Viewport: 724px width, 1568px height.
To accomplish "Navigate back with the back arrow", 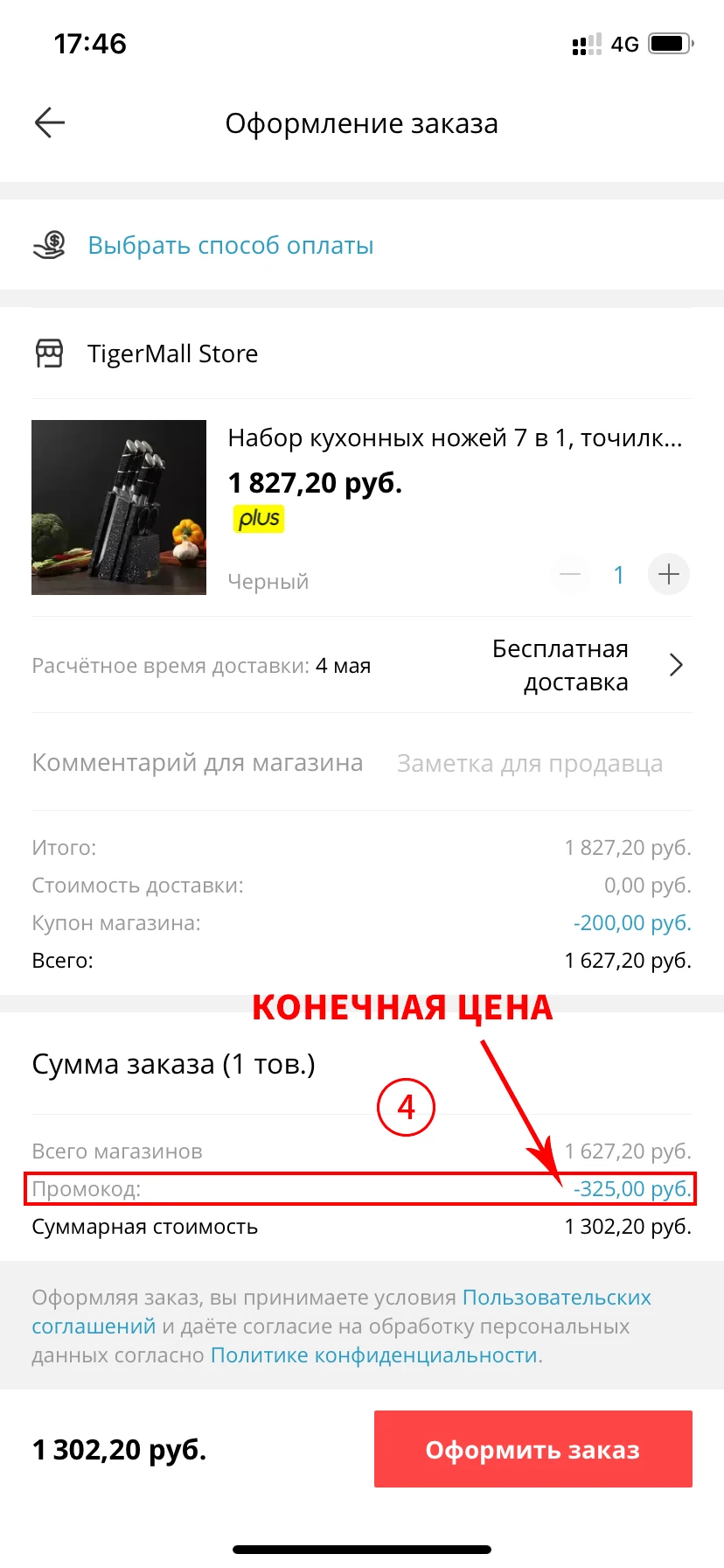I will point(48,122).
